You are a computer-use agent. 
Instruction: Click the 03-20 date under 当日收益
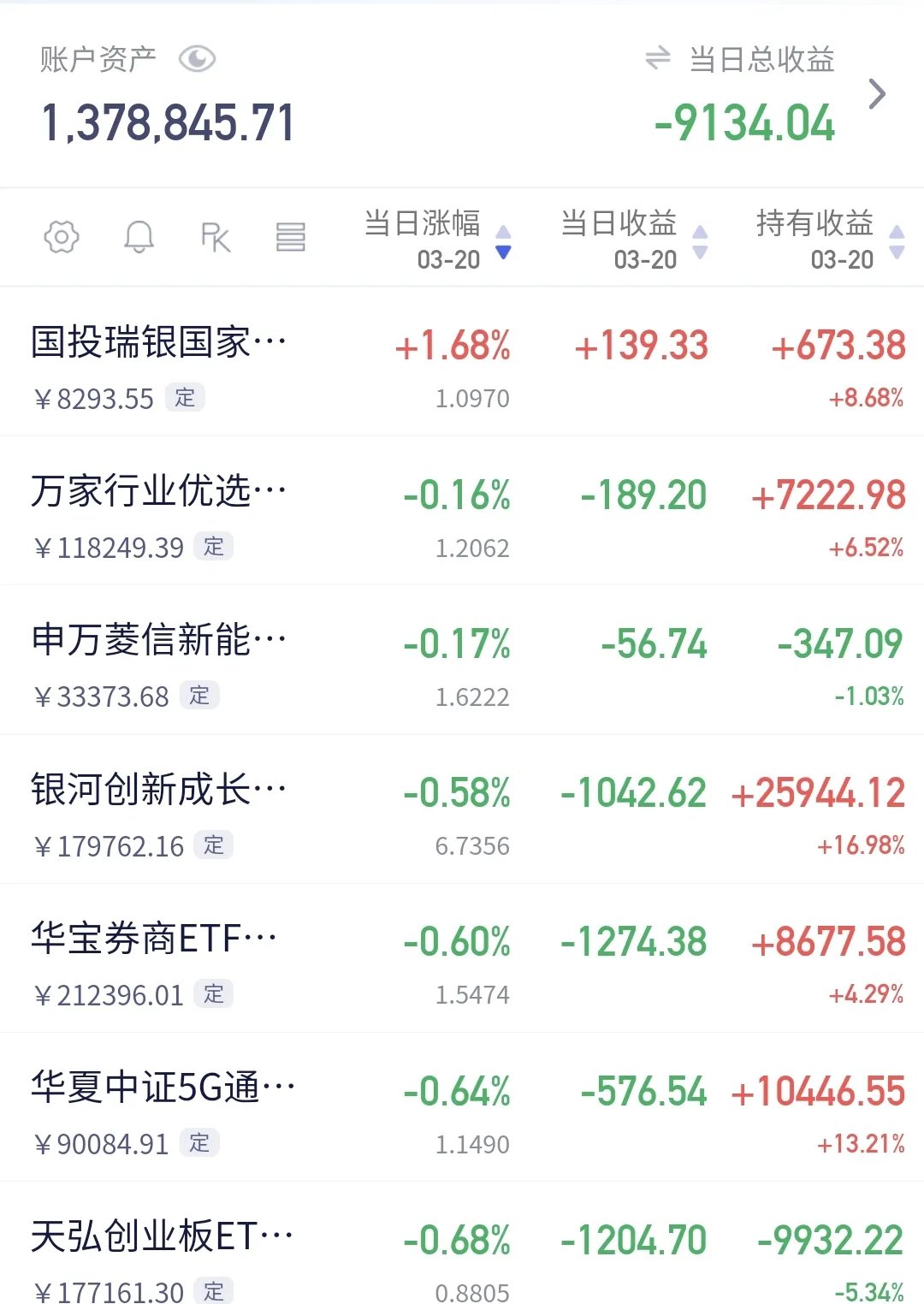coord(643,258)
